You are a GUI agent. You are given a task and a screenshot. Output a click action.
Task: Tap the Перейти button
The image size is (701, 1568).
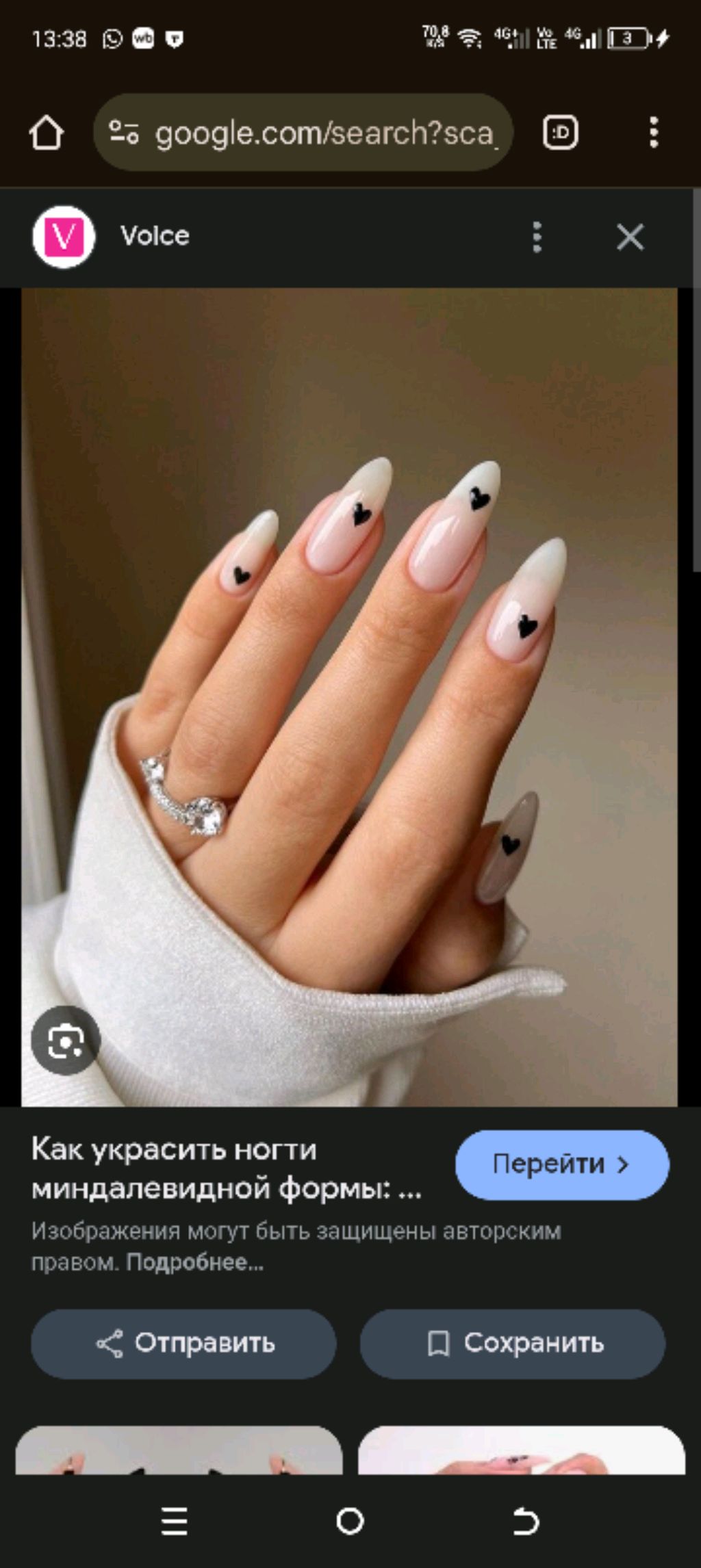[562, 1164]
